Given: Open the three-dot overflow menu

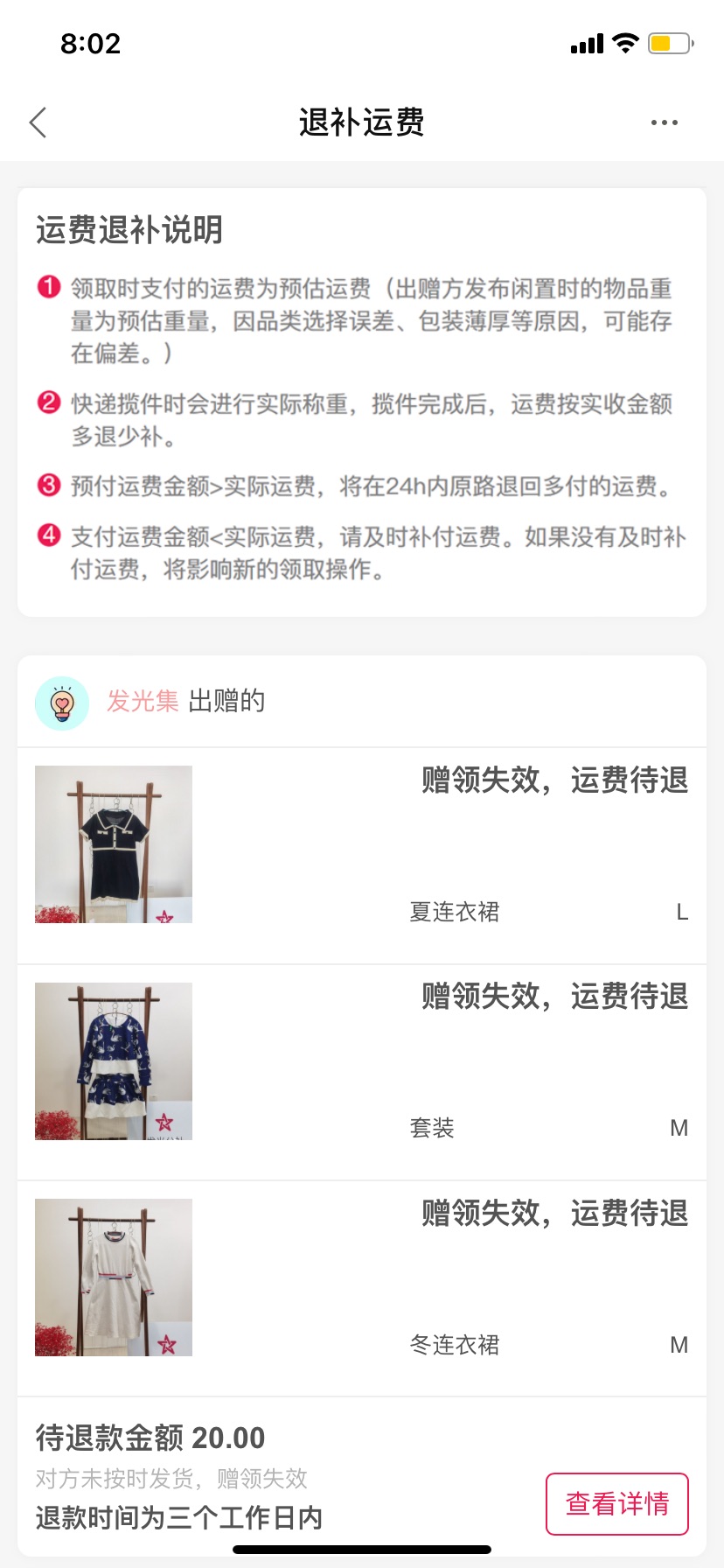Looking at the screenshot, I should coord(665,122).
